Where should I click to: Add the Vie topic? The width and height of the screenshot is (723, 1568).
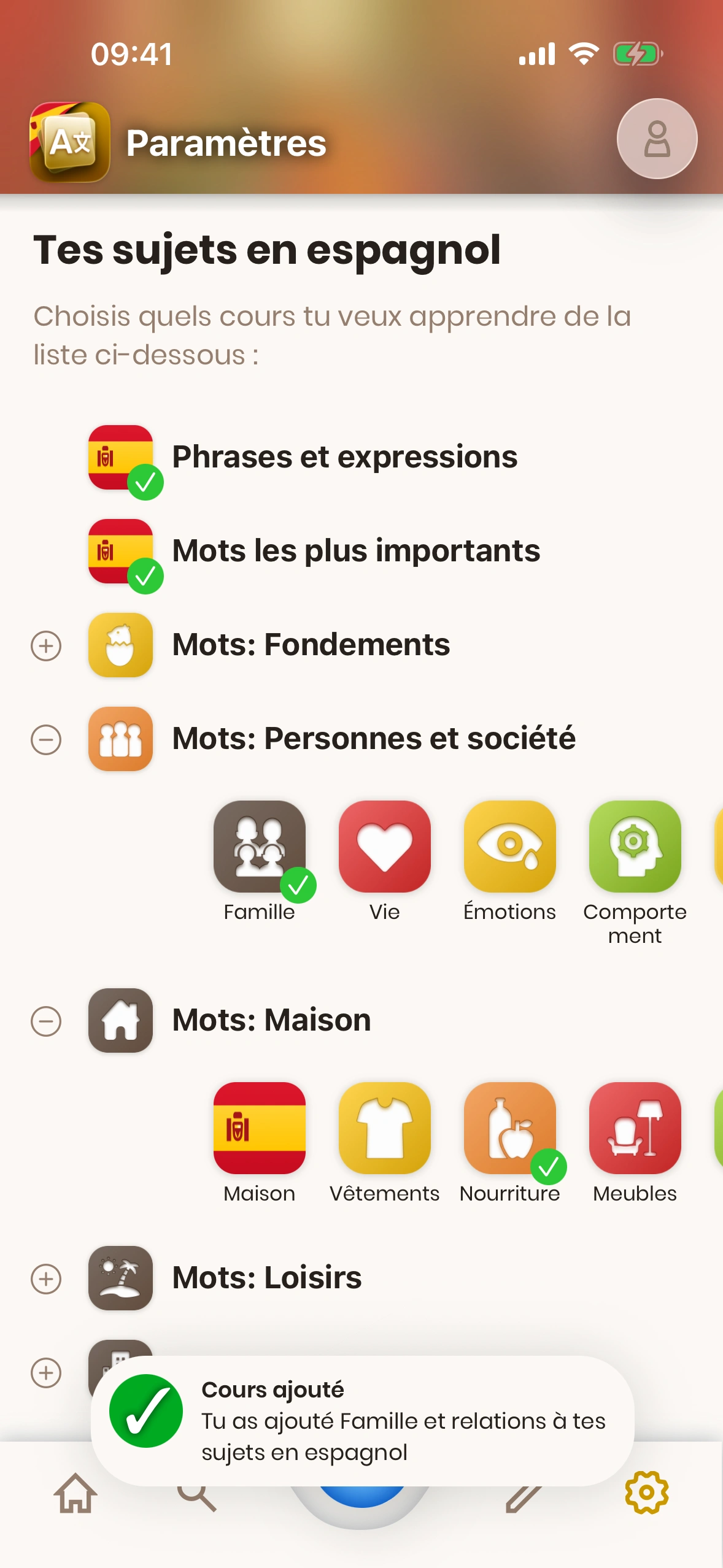coord(385,847)
